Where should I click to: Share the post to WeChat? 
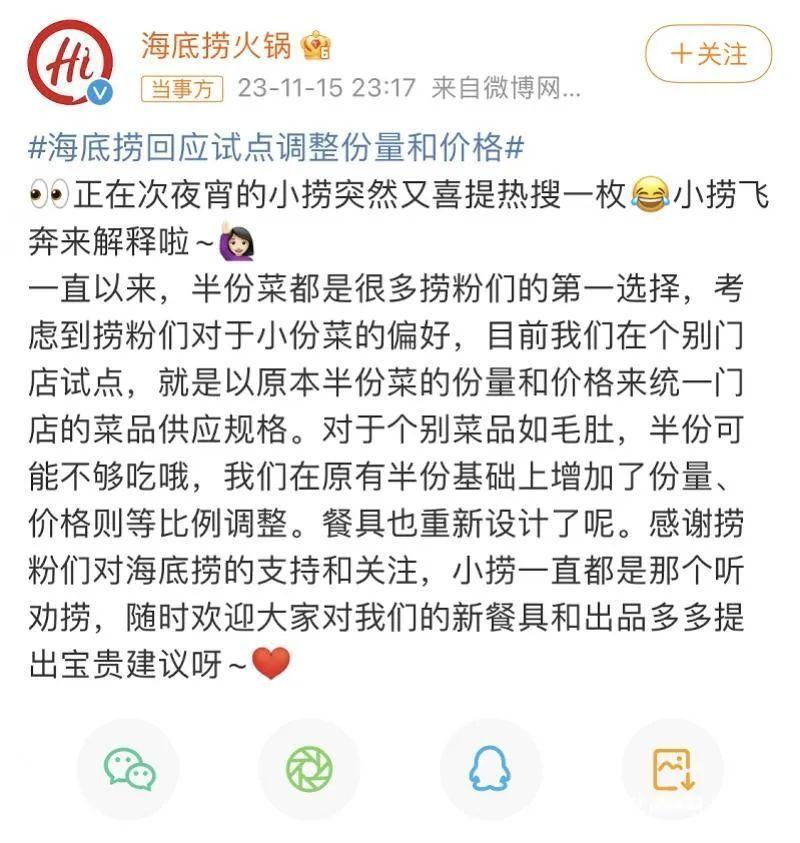pyautogui.click(x=129, y=770)
